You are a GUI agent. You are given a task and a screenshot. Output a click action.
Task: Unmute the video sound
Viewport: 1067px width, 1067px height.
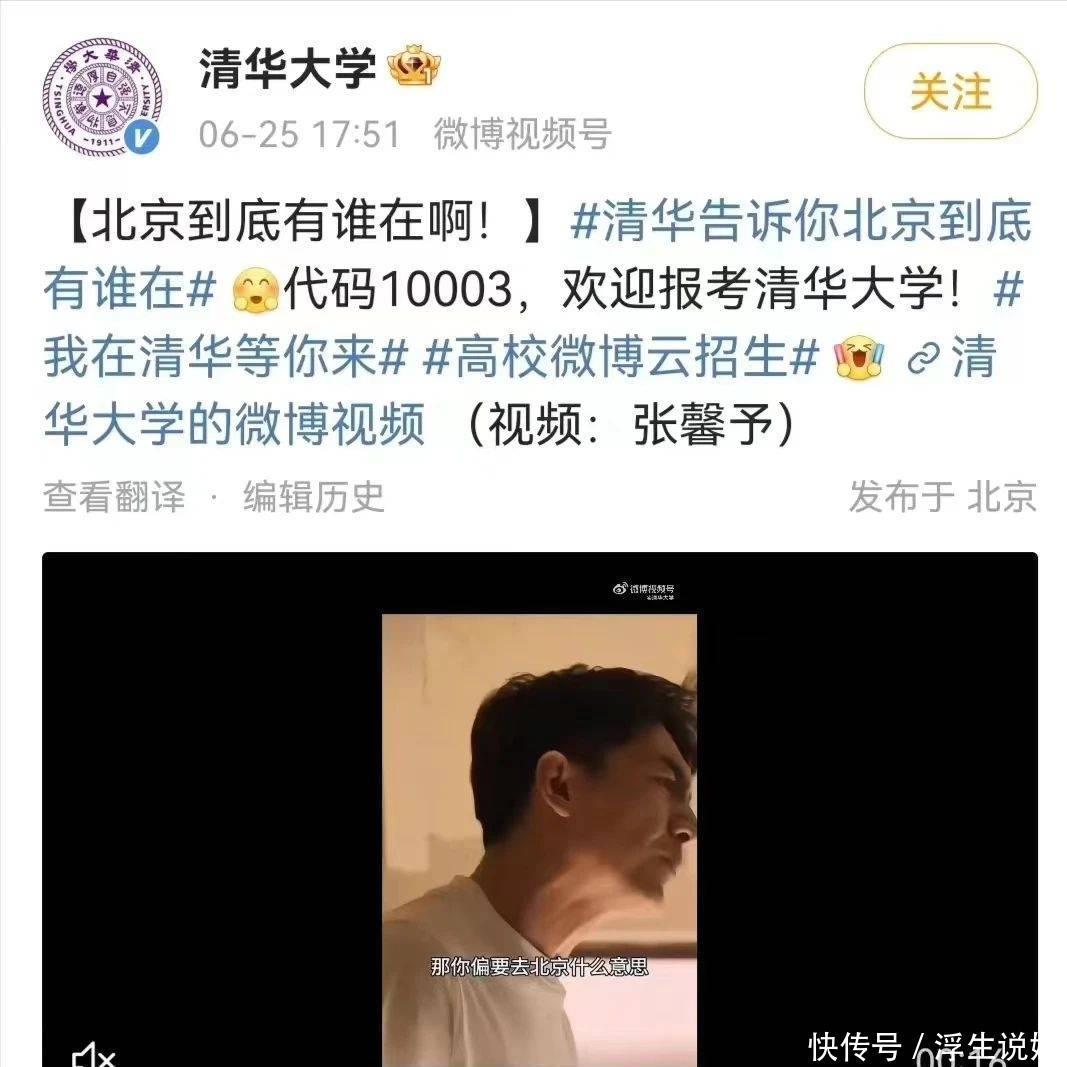click(94, 1053)
